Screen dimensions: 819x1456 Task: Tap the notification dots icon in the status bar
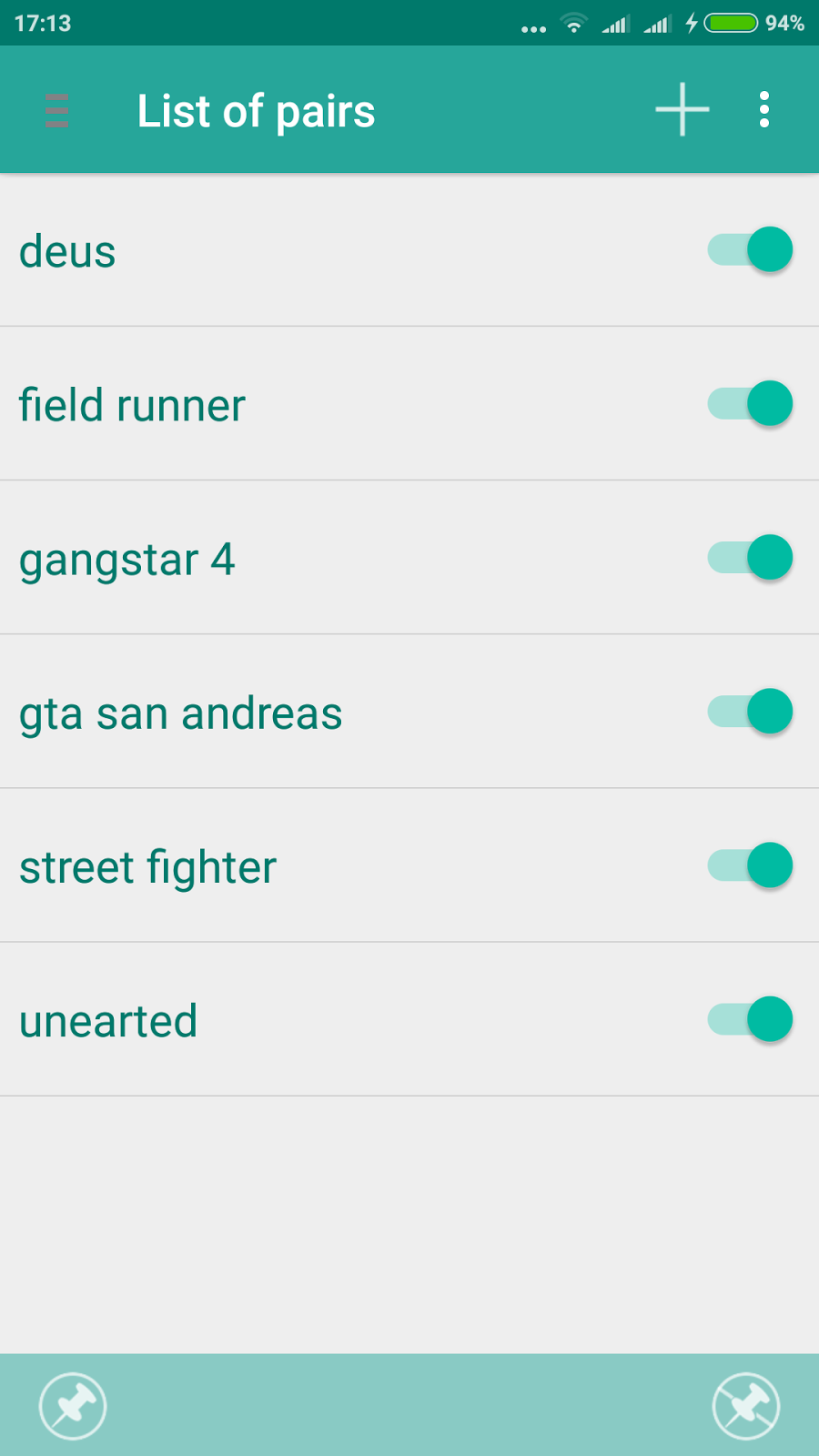click(x=532, y=27)
